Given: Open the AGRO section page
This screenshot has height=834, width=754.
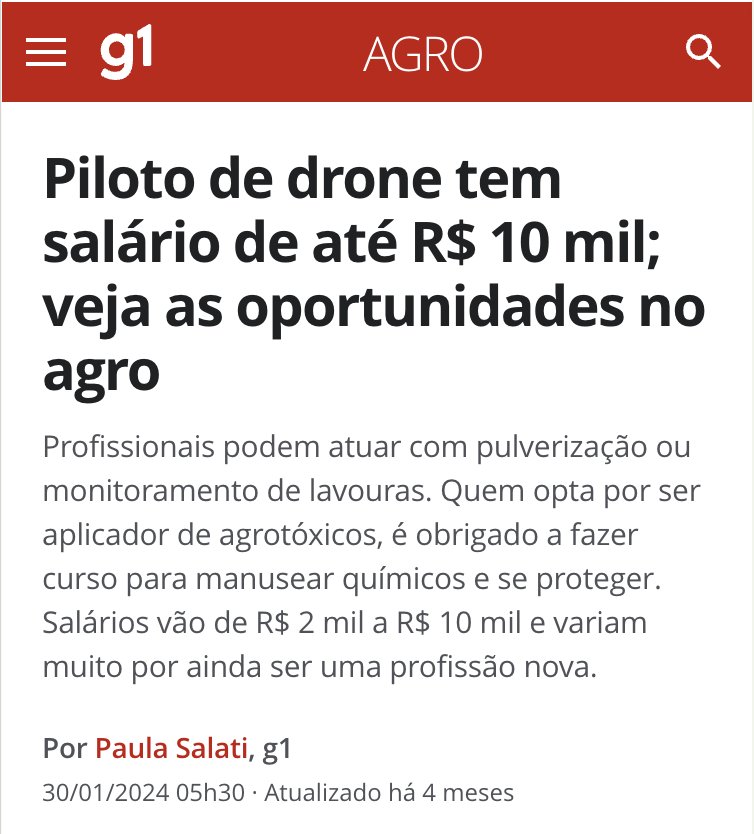Looking at the screenshot, I should (422, 54).
